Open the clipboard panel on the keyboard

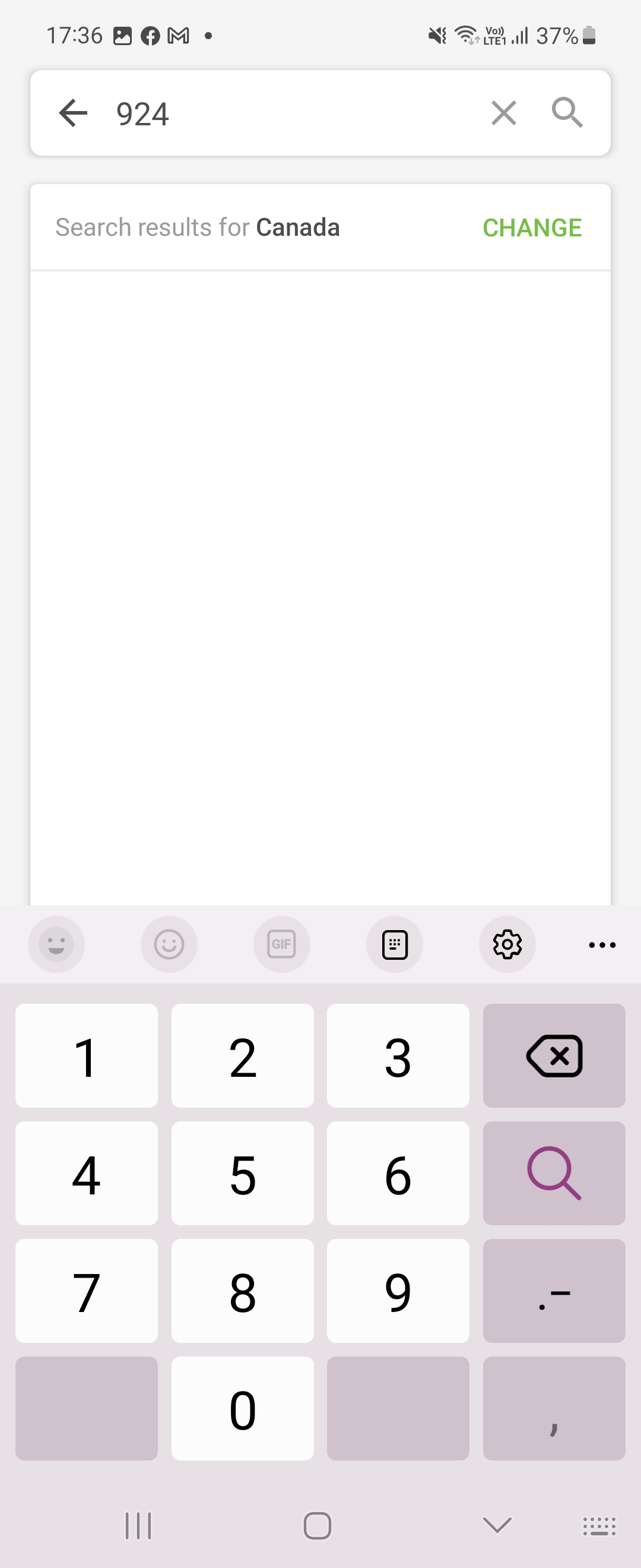click(394, 944)
